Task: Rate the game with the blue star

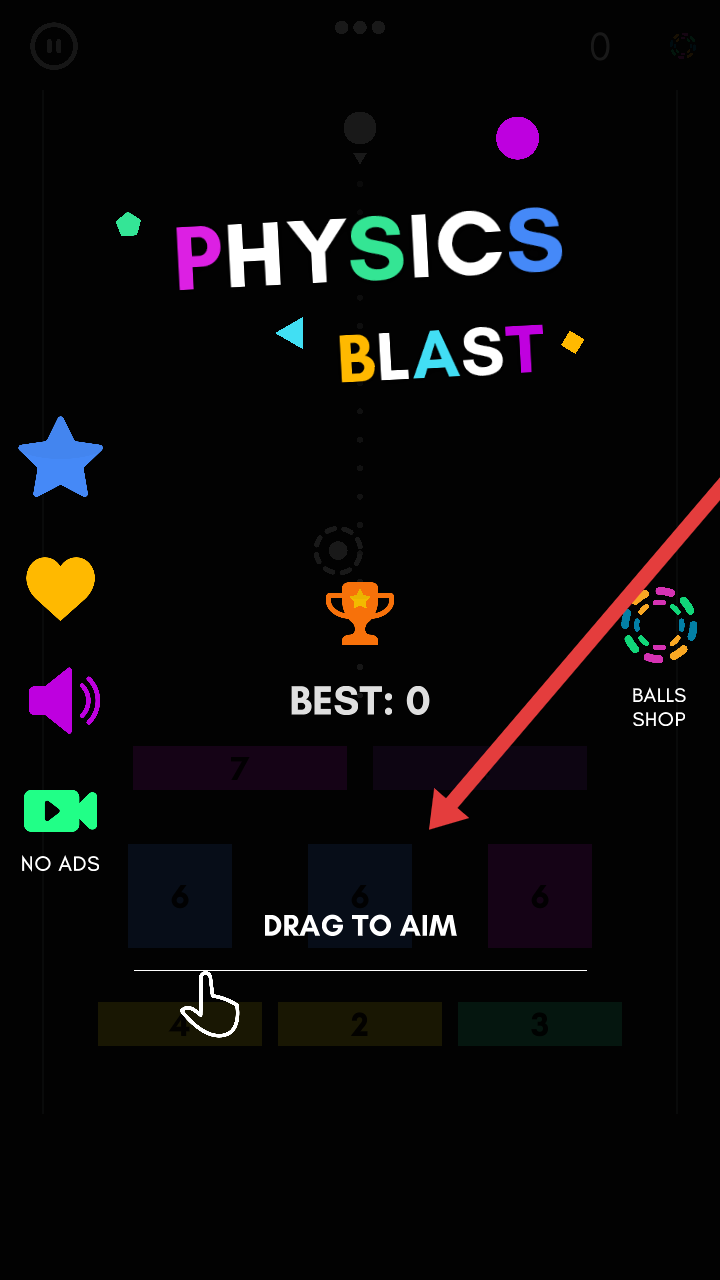Action: click(61, 460)
